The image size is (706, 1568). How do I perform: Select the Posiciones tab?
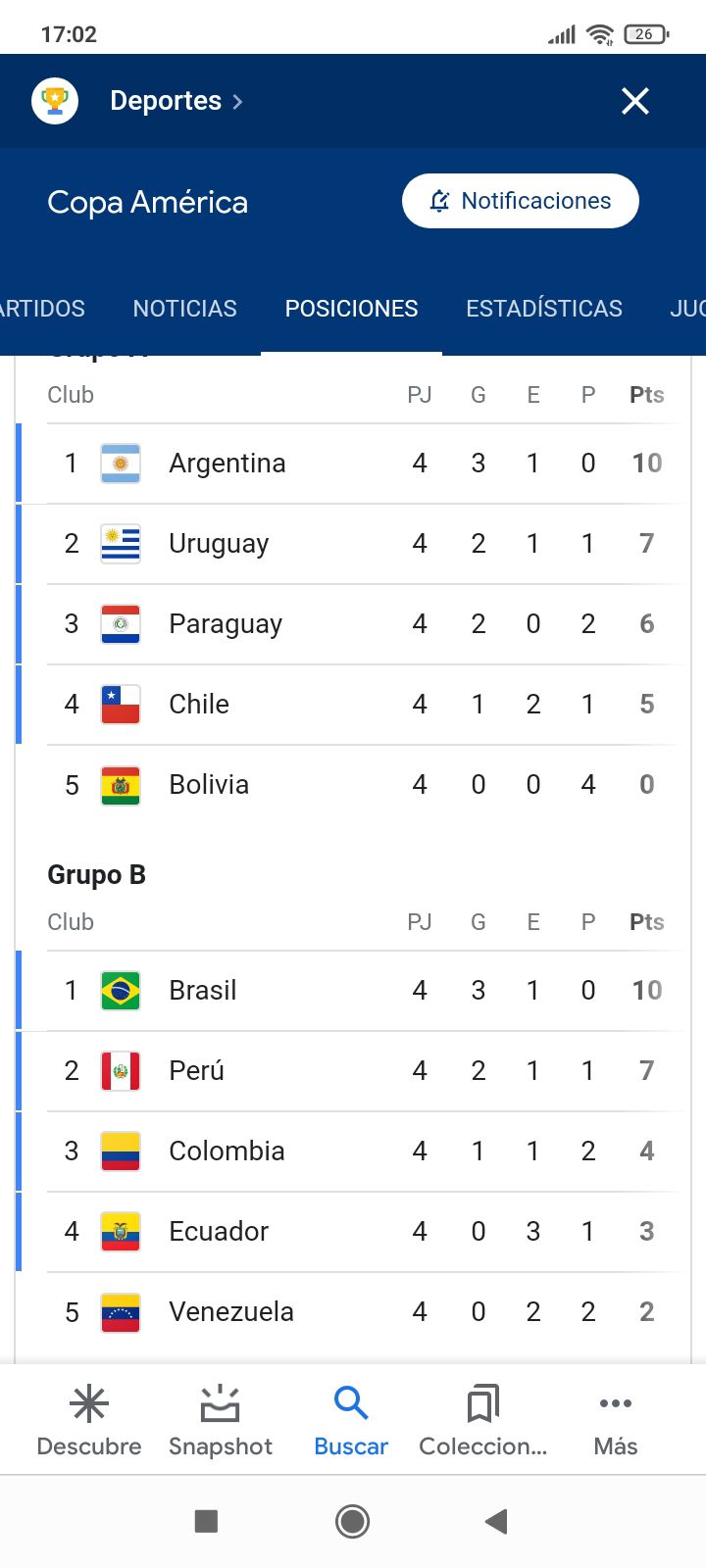coord(351,308)
